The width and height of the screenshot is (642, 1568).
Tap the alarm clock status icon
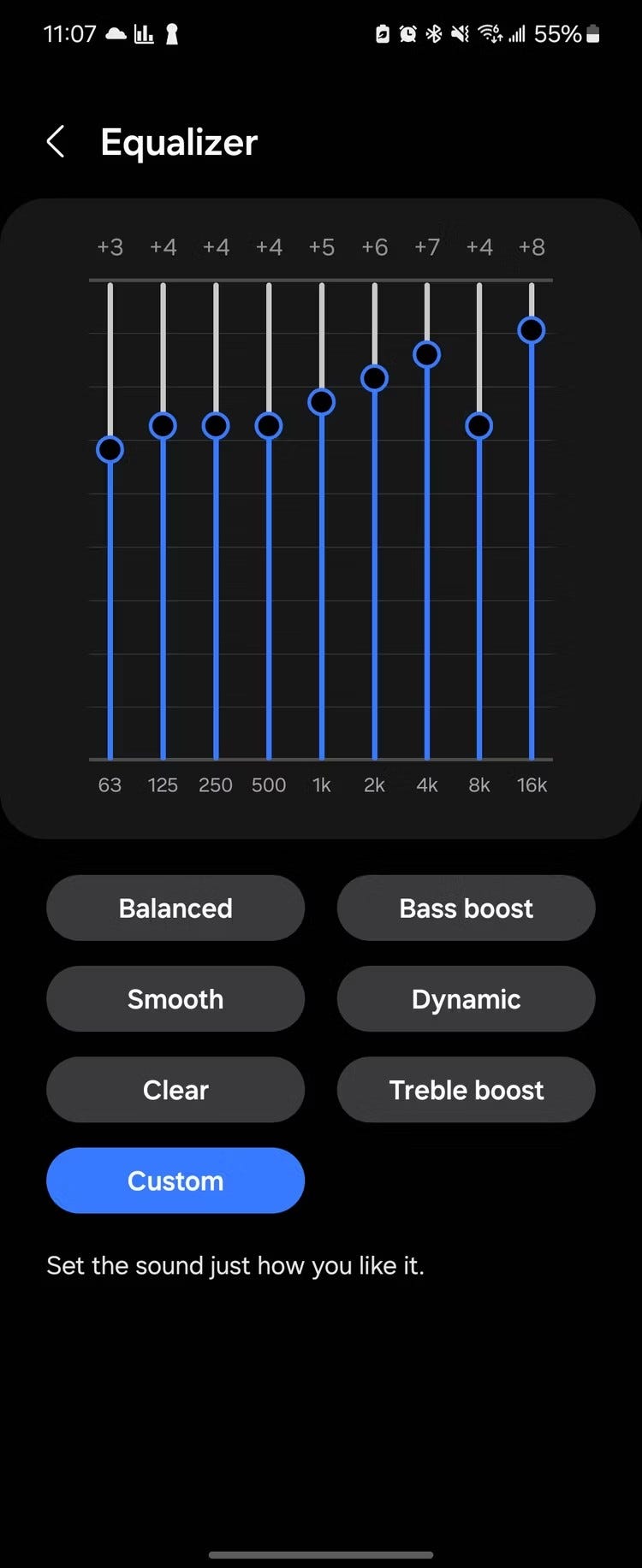coord(407,33)
